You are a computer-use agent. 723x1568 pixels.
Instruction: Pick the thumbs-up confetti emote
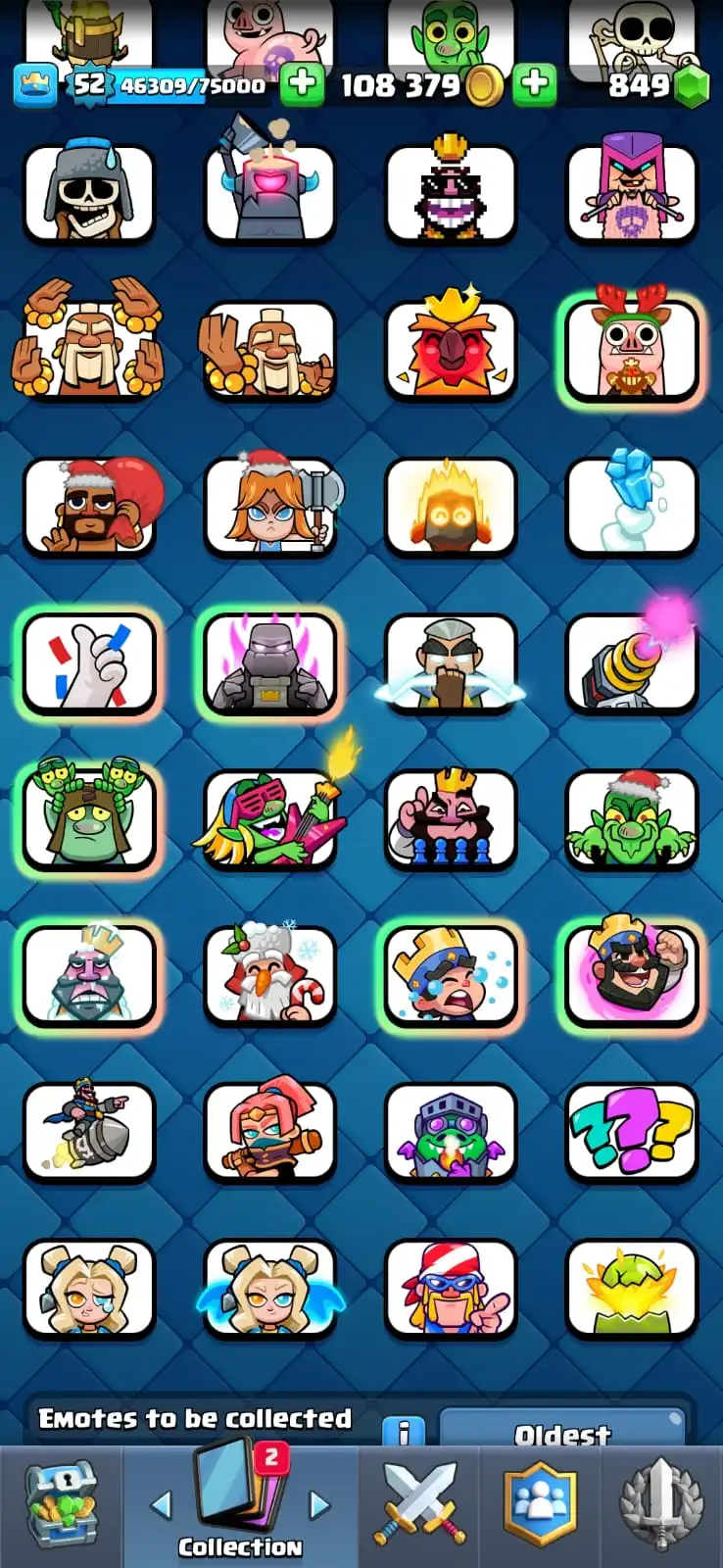tap(89, 663)
